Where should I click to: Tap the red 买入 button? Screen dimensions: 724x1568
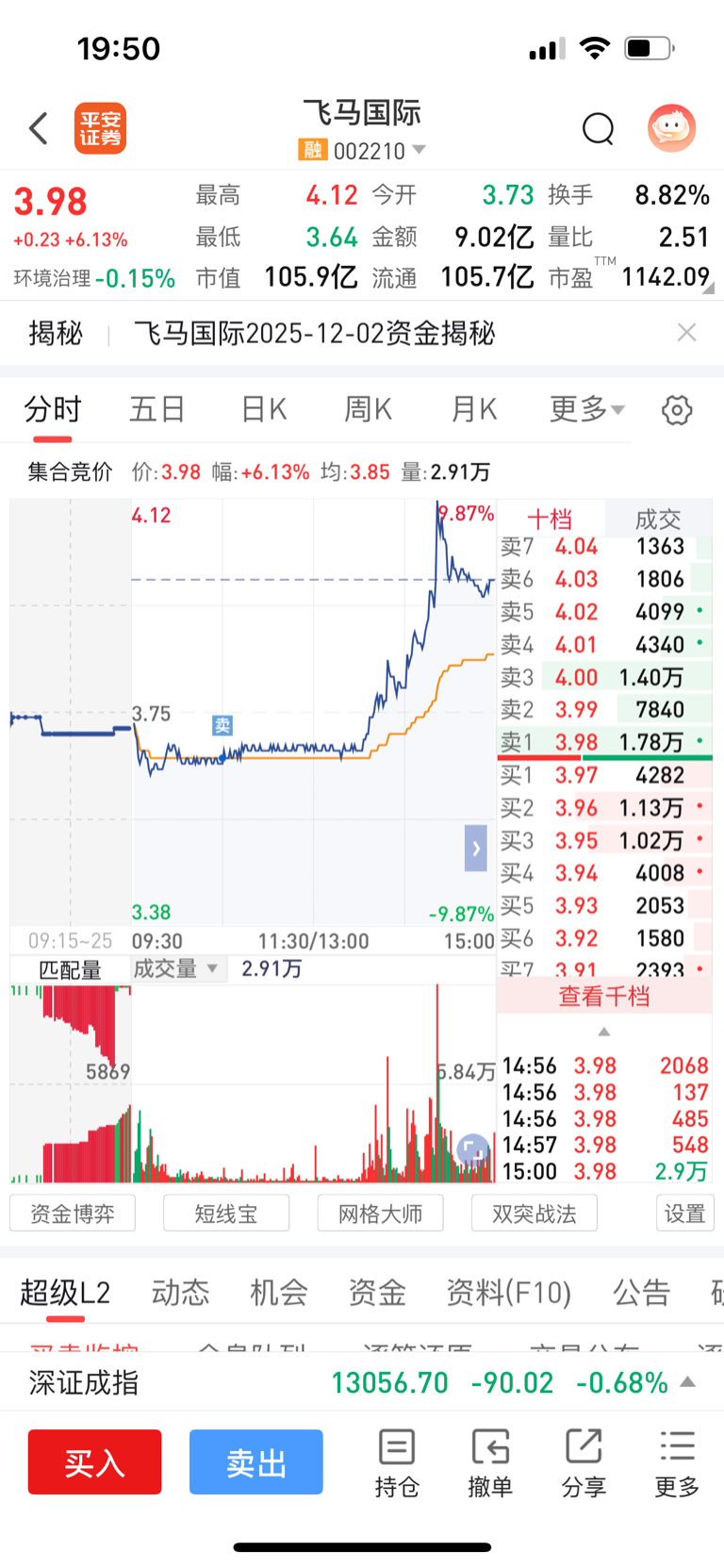(x=94, y=1461)
